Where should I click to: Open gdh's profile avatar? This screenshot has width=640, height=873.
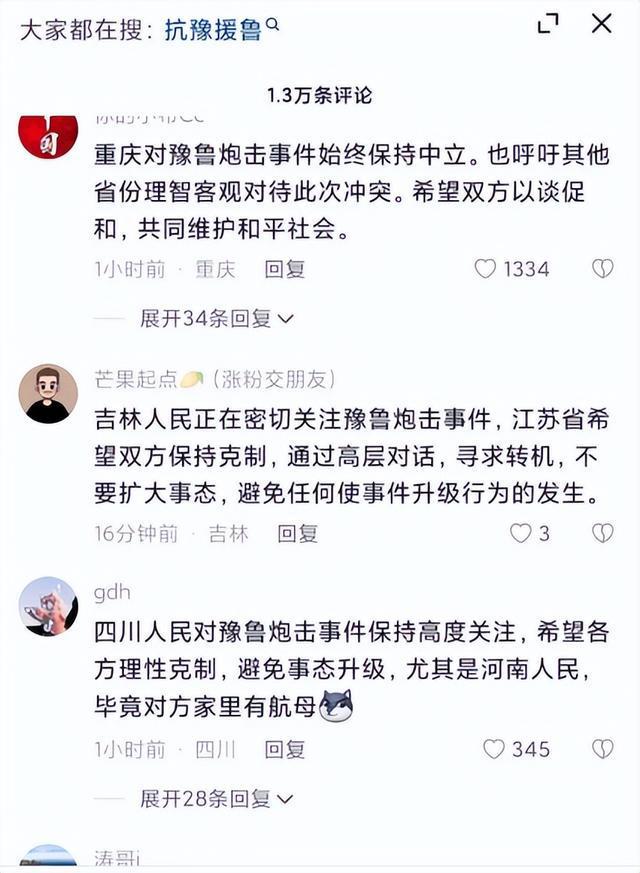tap(48, 605)
